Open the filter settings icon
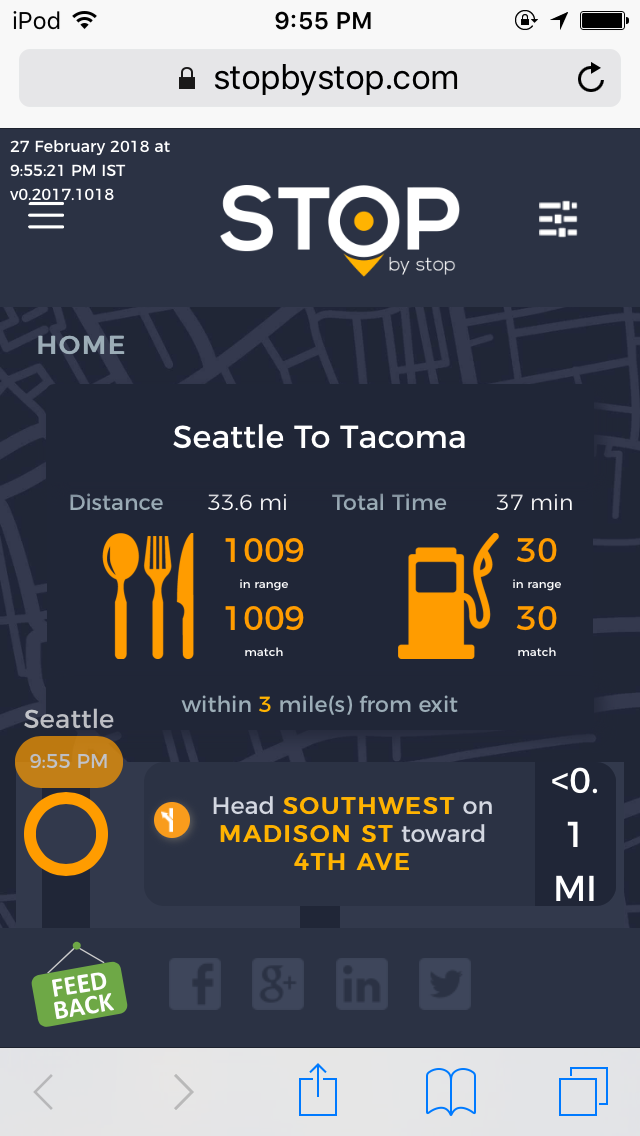The image size is (640, 1136). pyautogui.click(x=558, y=219)
